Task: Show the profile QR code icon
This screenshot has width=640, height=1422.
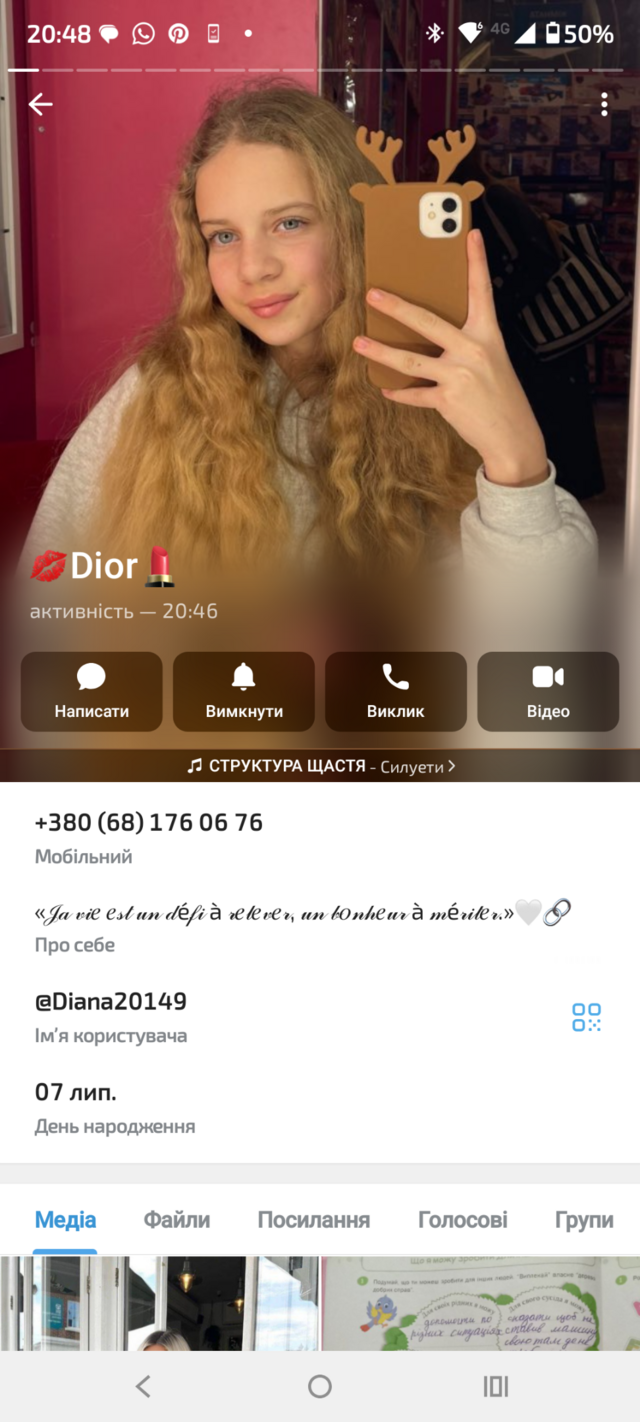Action: point(586,1017)
